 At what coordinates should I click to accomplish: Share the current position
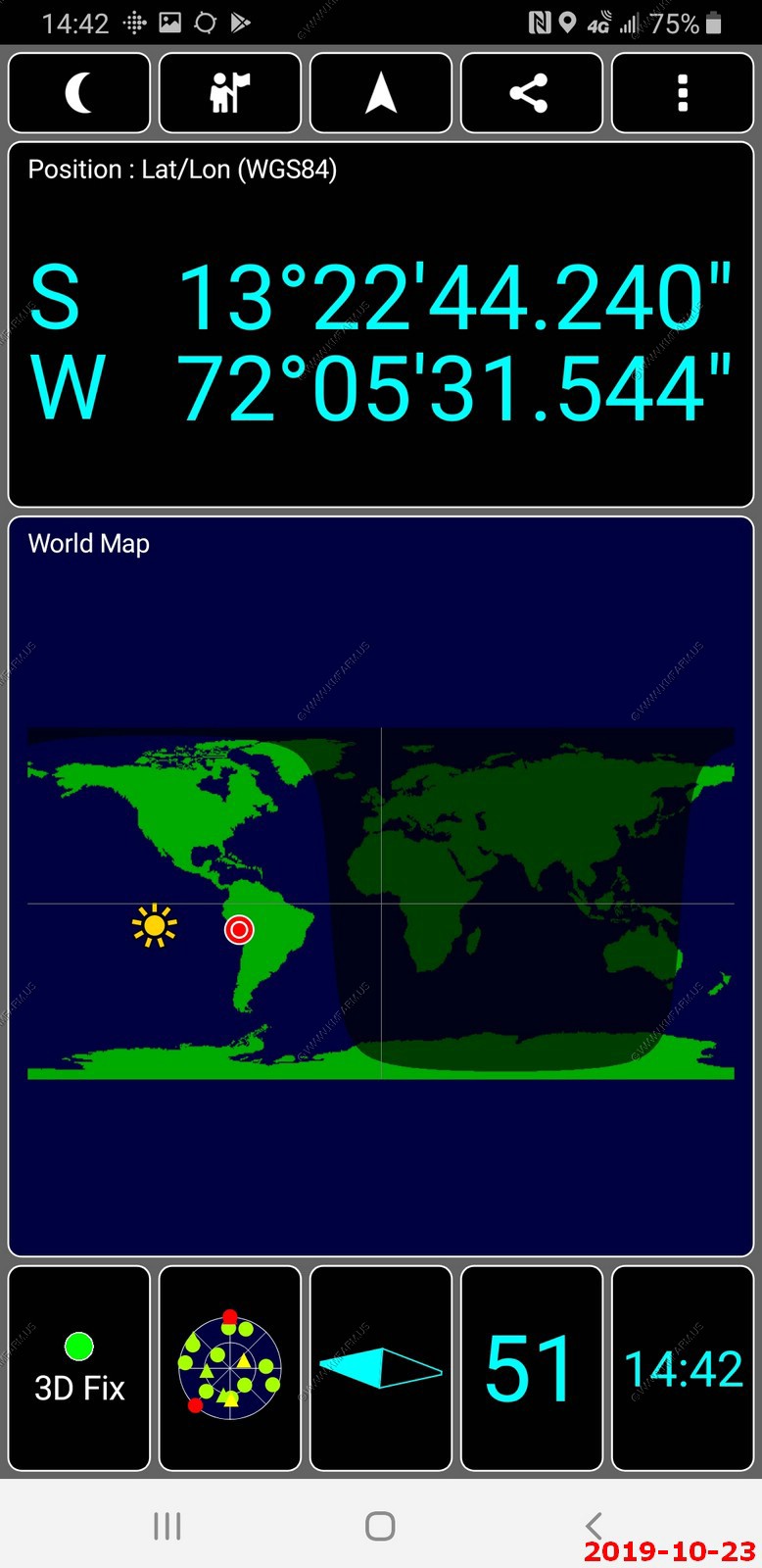(x=532, y=93)
